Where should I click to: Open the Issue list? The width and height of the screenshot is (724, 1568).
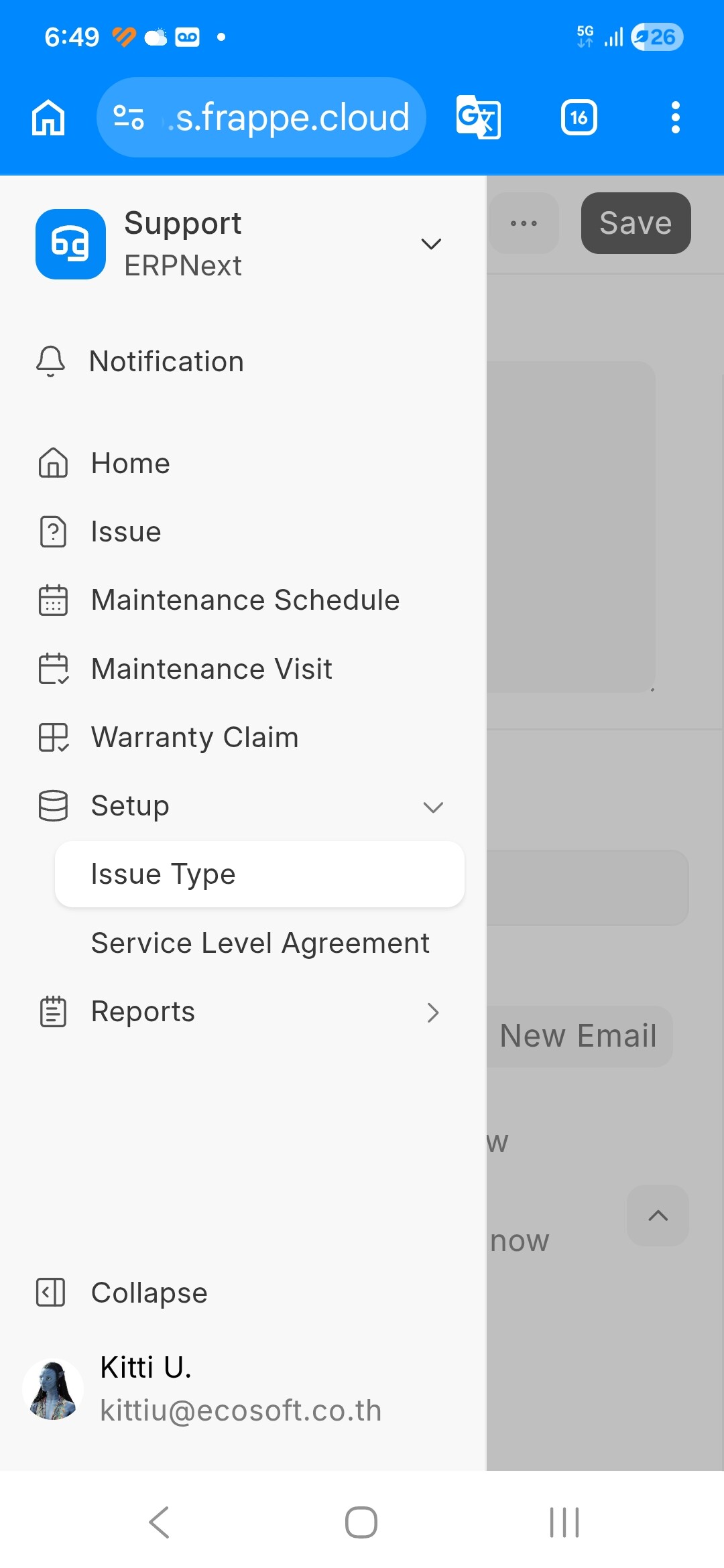[x=126, y=532]
